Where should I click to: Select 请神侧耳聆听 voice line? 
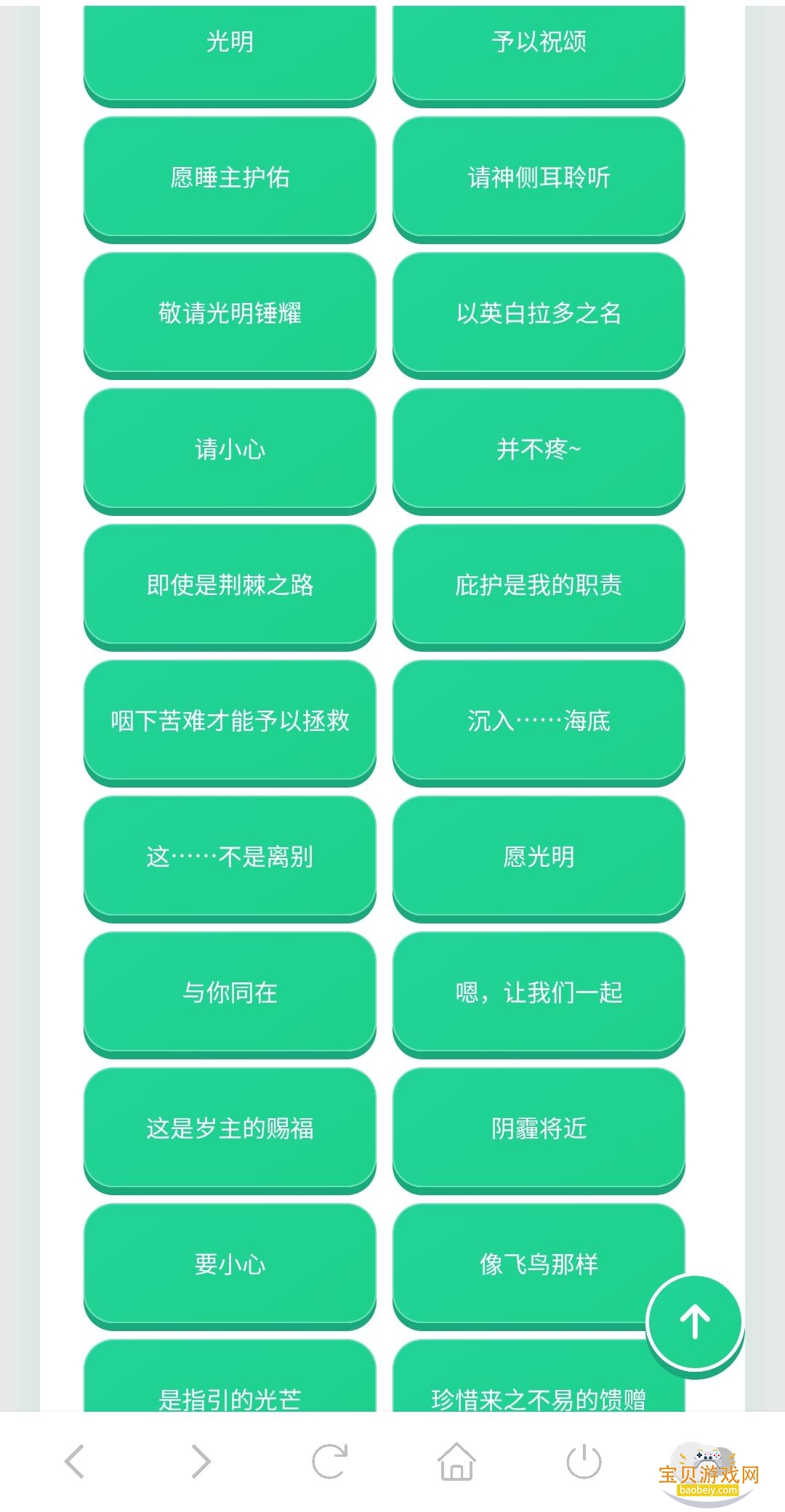pos(538,177)
